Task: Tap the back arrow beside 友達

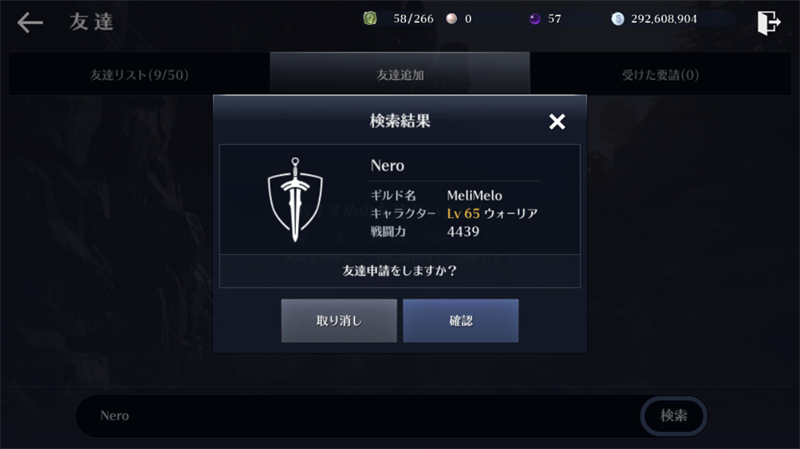Action: (30, 22)
